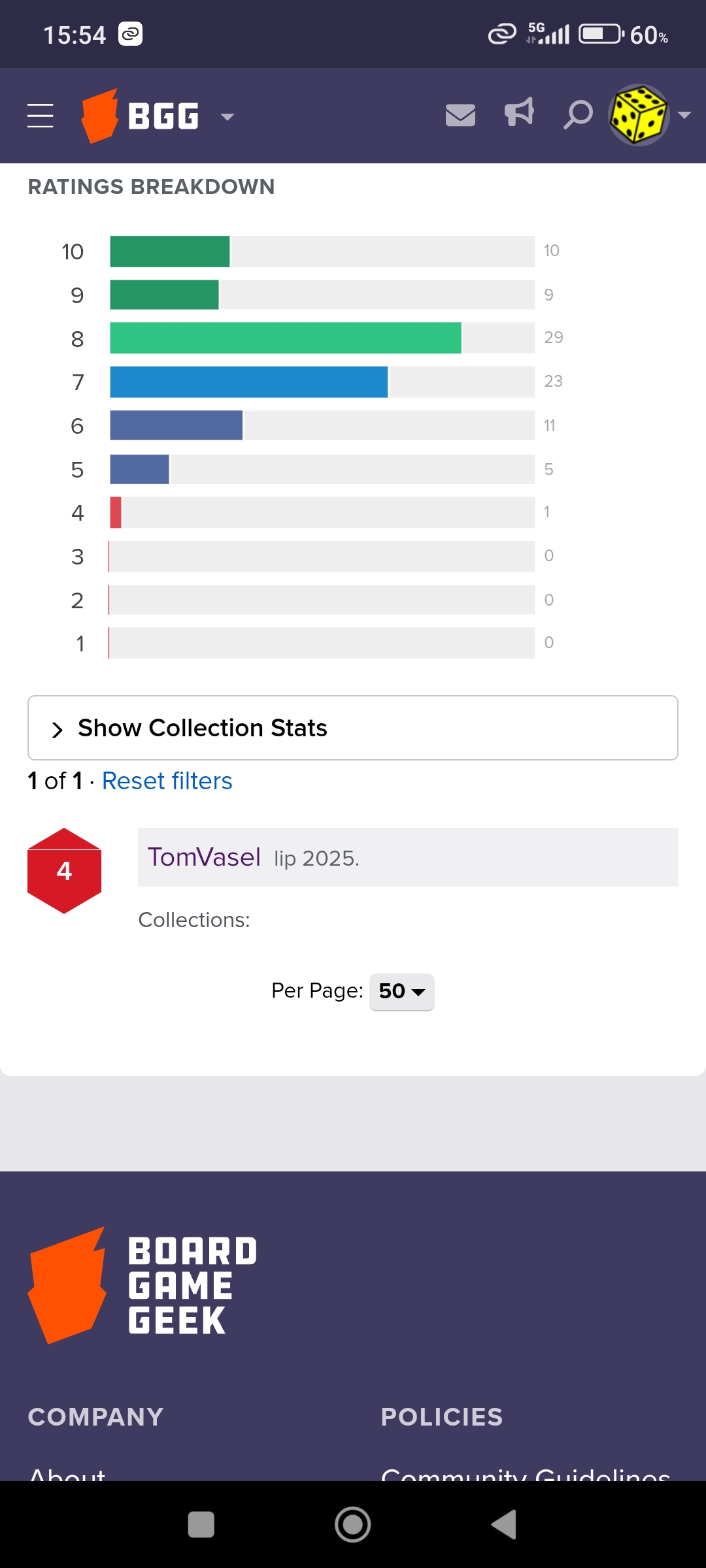This screenshot has width=706, height=1568.
Task: Open TomVasel's user profile
Action: tap(204, 857)
